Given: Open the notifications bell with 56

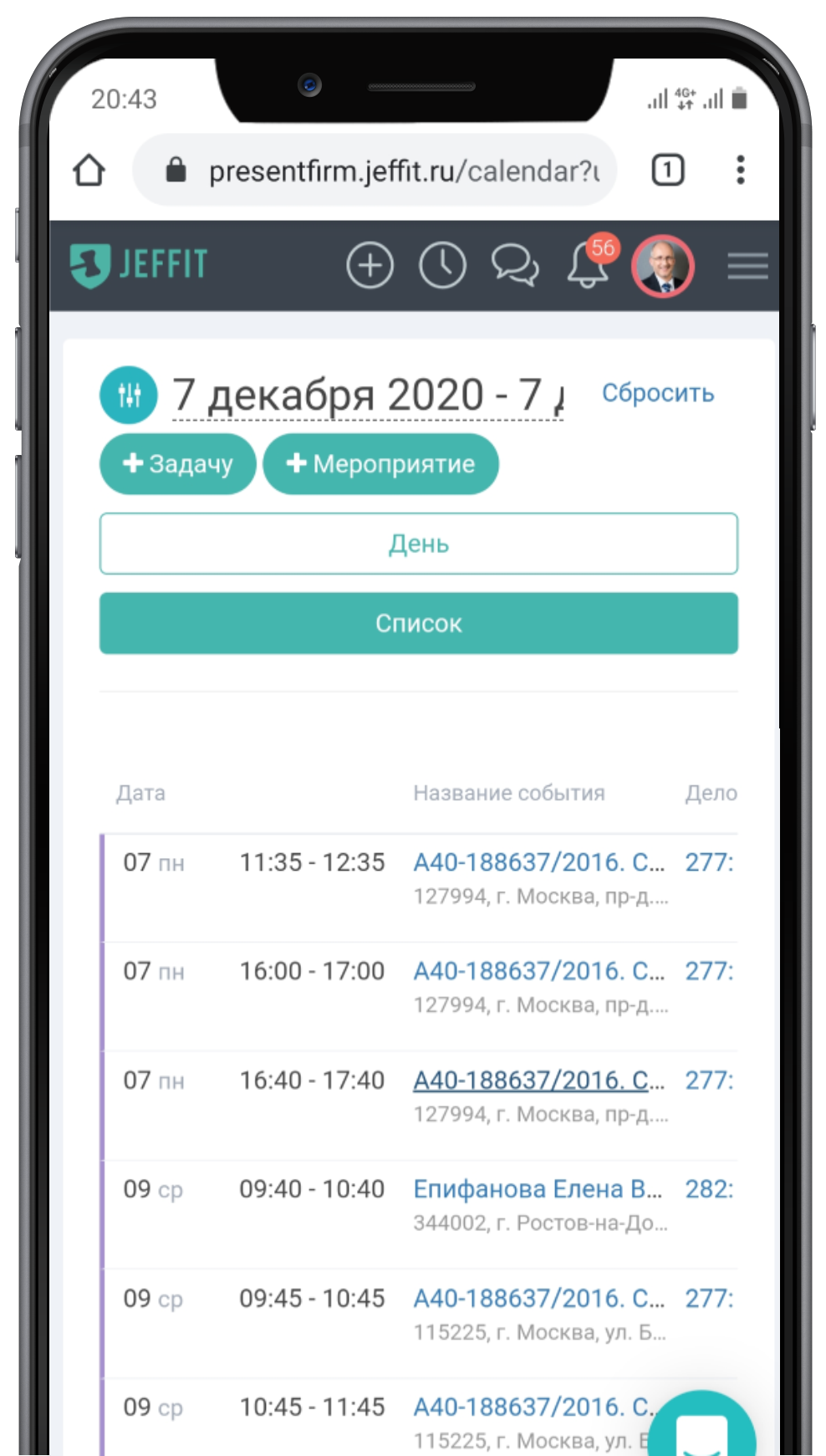Looking at the screenshot, I should [x=589, y=266].
